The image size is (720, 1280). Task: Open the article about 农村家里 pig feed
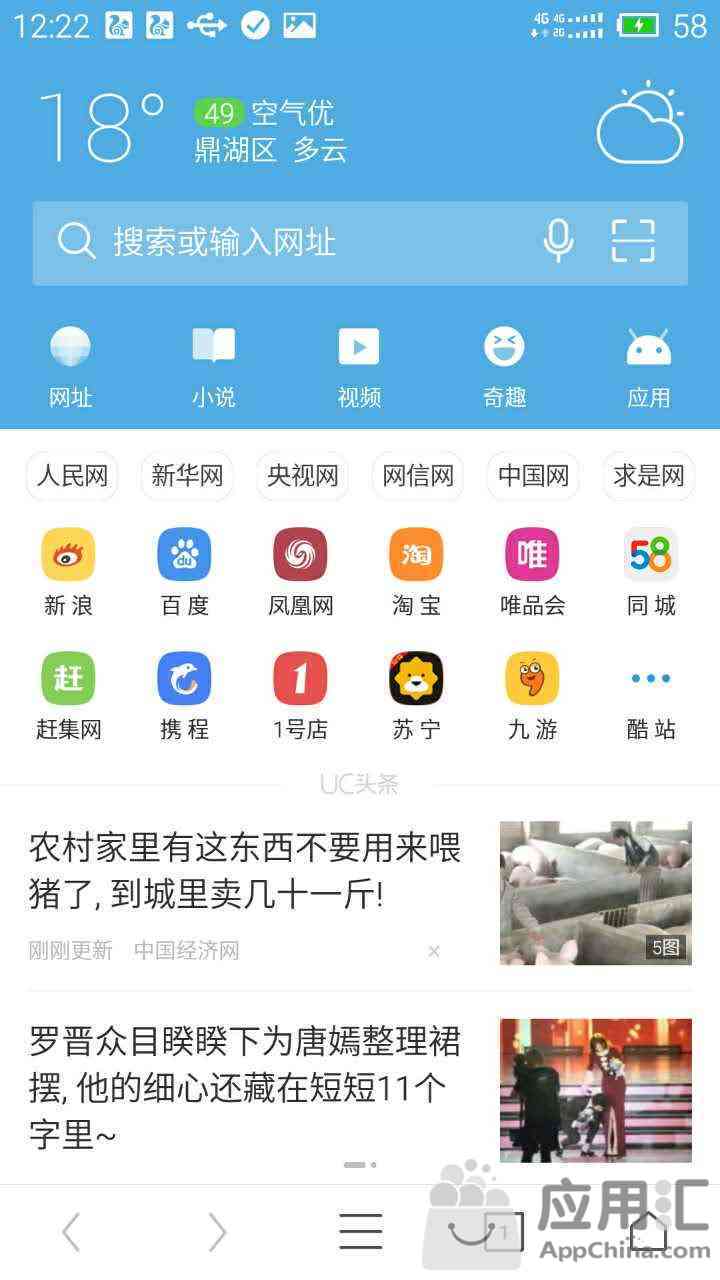click(360, 893)
